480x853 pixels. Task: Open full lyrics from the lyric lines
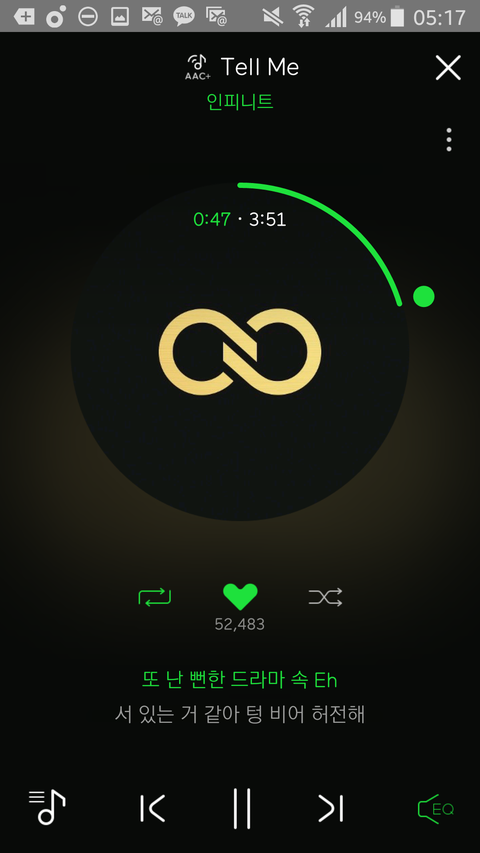(x=240, y=697)
